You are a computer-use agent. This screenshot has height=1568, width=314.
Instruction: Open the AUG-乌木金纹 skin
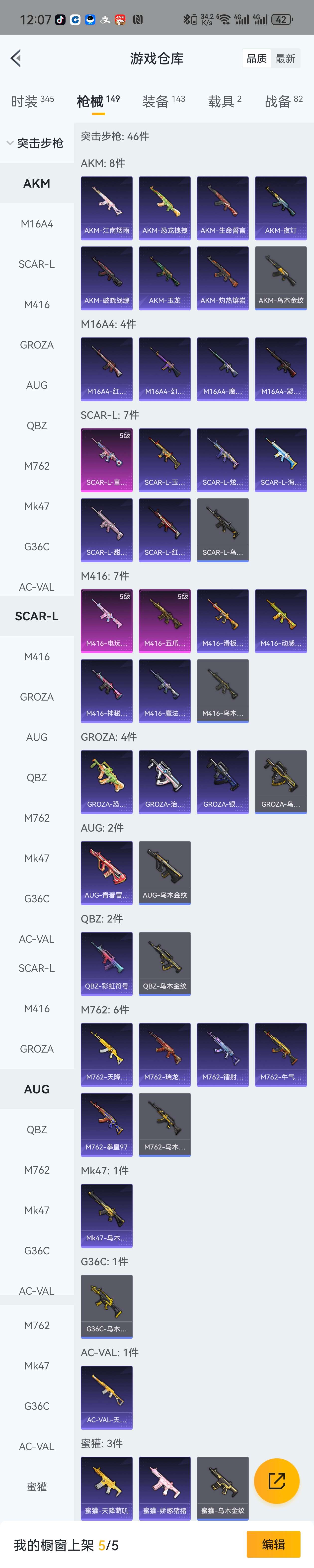pyautogui.click(x=164, y=872)
